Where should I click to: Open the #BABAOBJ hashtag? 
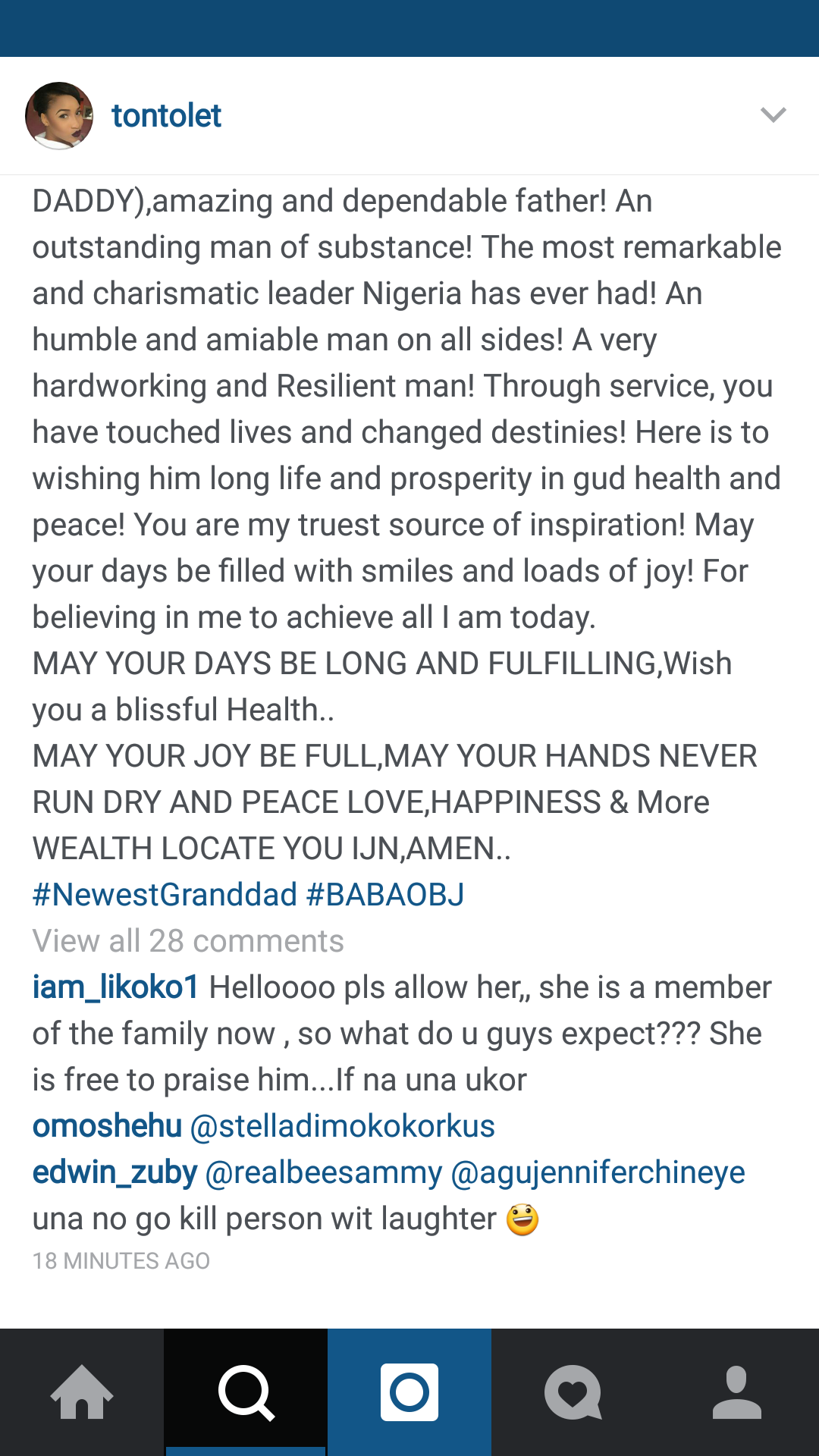click(385, 895)
